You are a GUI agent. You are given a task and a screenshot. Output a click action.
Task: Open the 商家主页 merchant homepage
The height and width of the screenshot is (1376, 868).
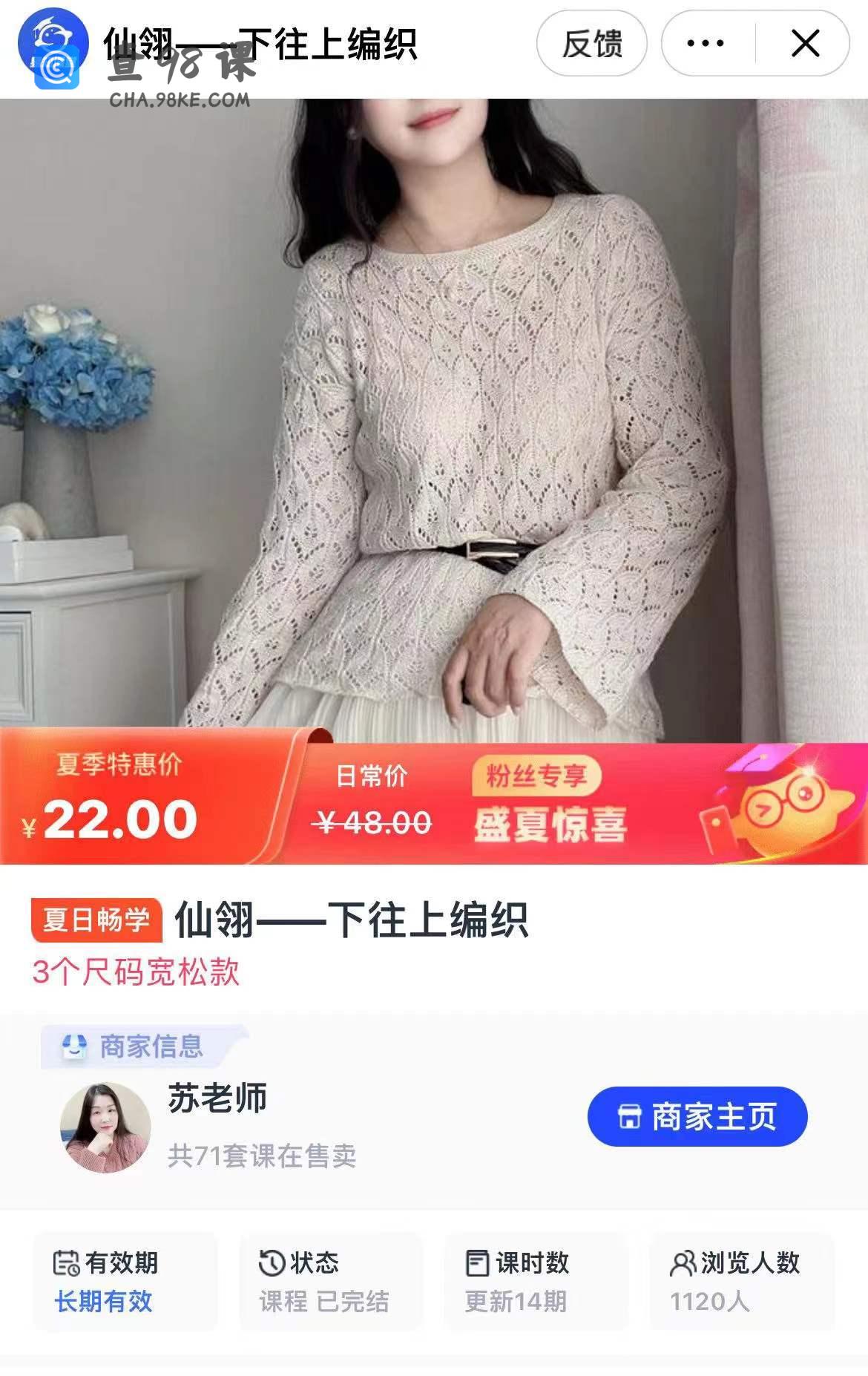tap(697, 1116)
